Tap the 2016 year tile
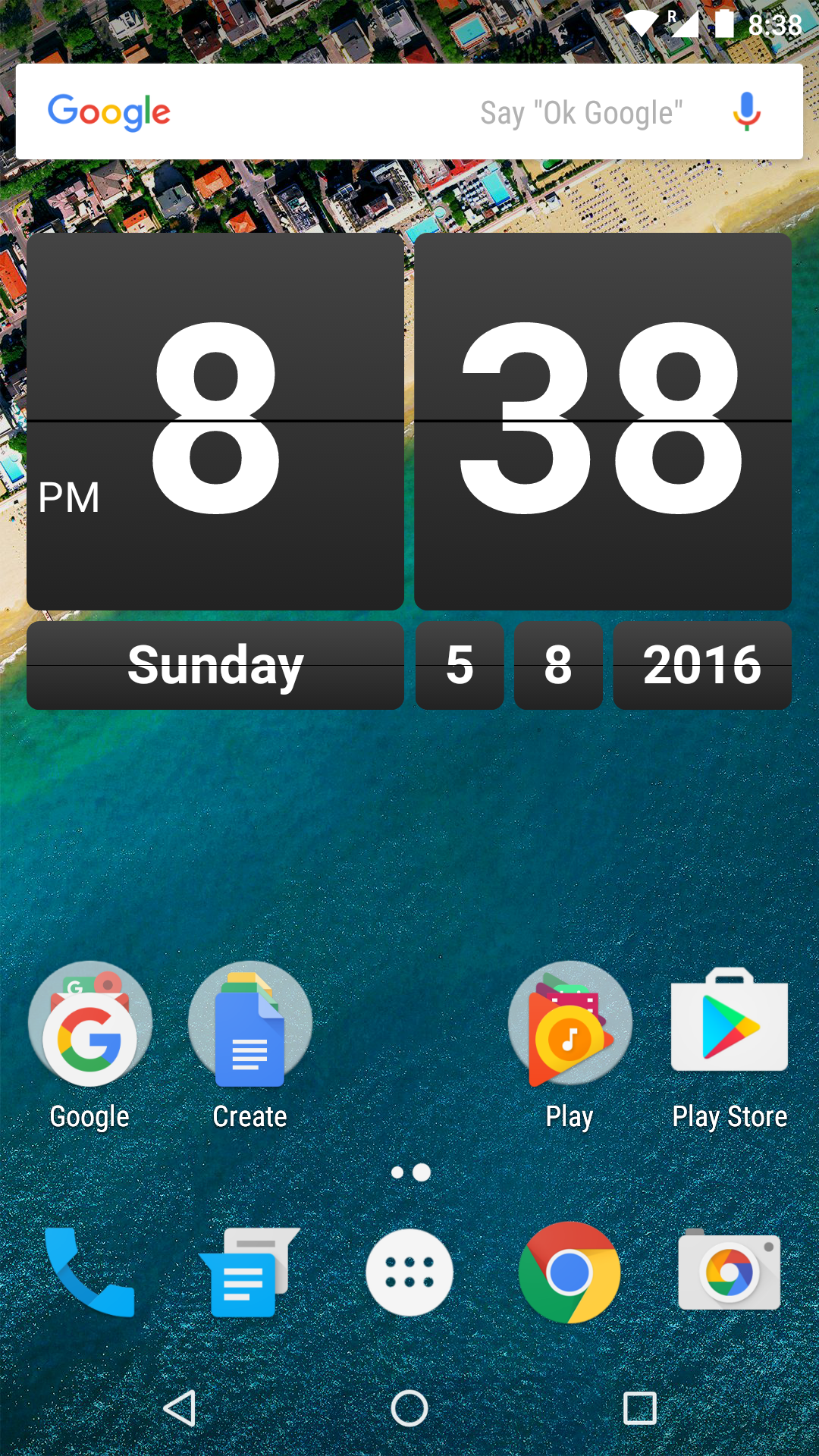The height and width of the screenshot is (1456, 819). pyautogui.click(x=701, y=664)
